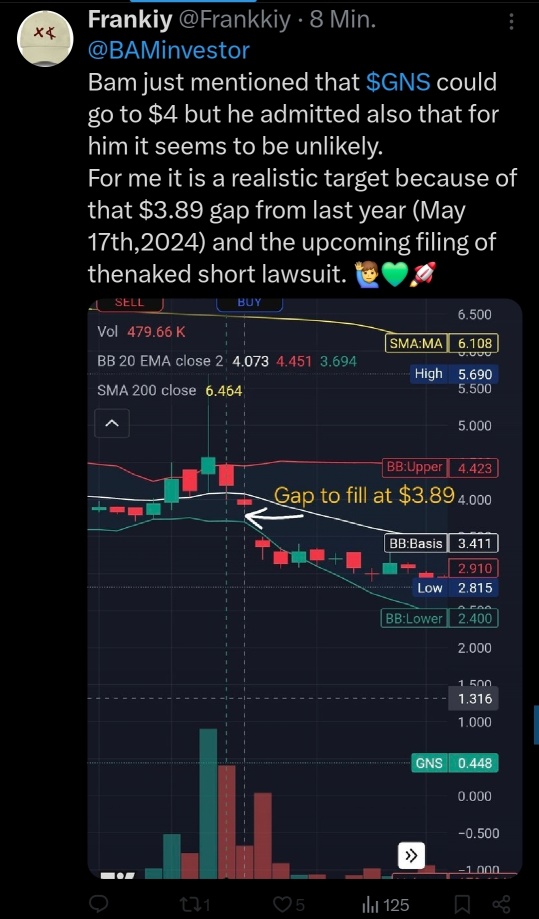Open the attached GNS chart image
The width and height of the screenshot is (539, 919).
pyautogui.click(x=305, y=588)
